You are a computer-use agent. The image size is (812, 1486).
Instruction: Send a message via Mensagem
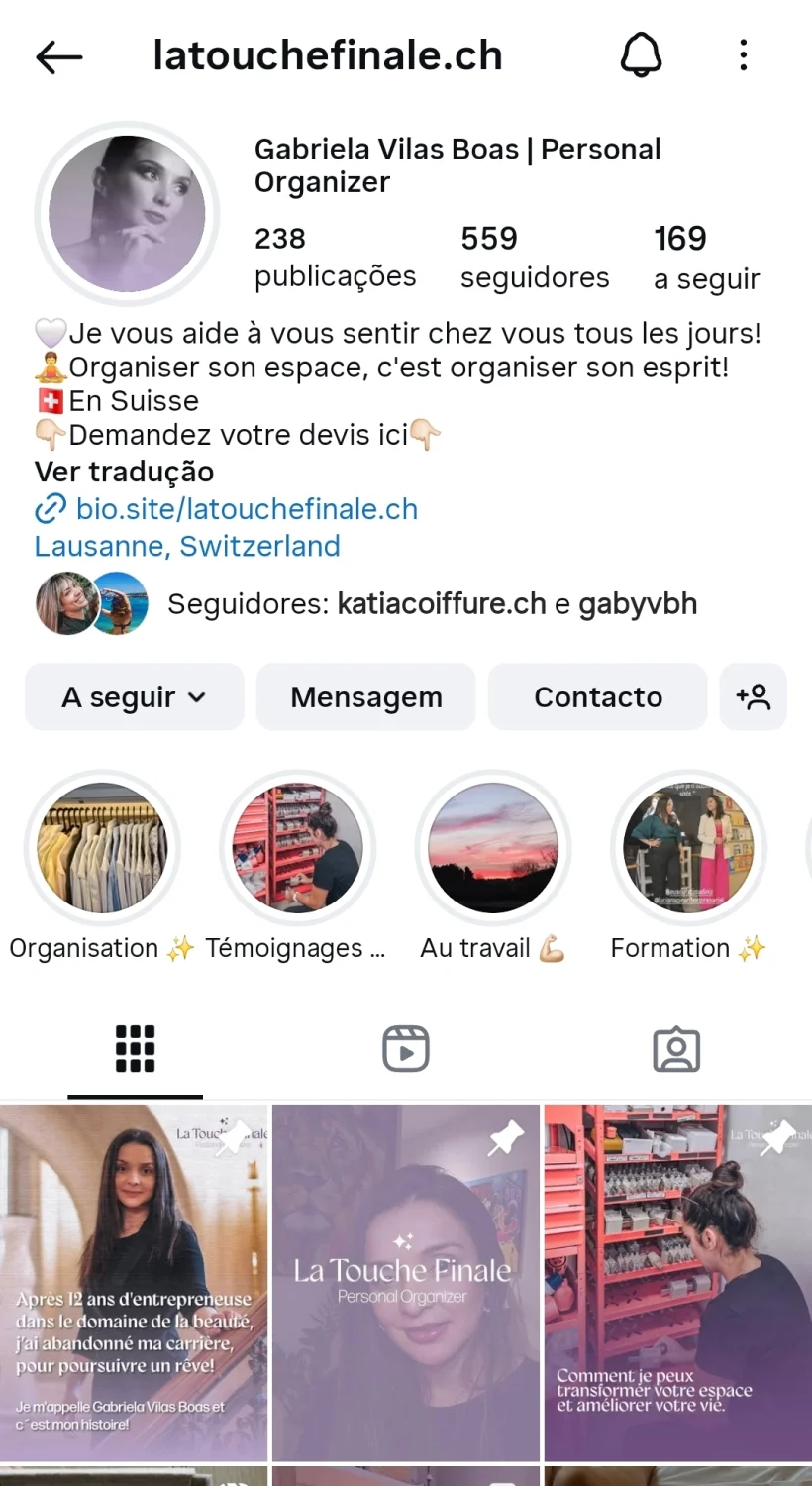pos(366,697)
